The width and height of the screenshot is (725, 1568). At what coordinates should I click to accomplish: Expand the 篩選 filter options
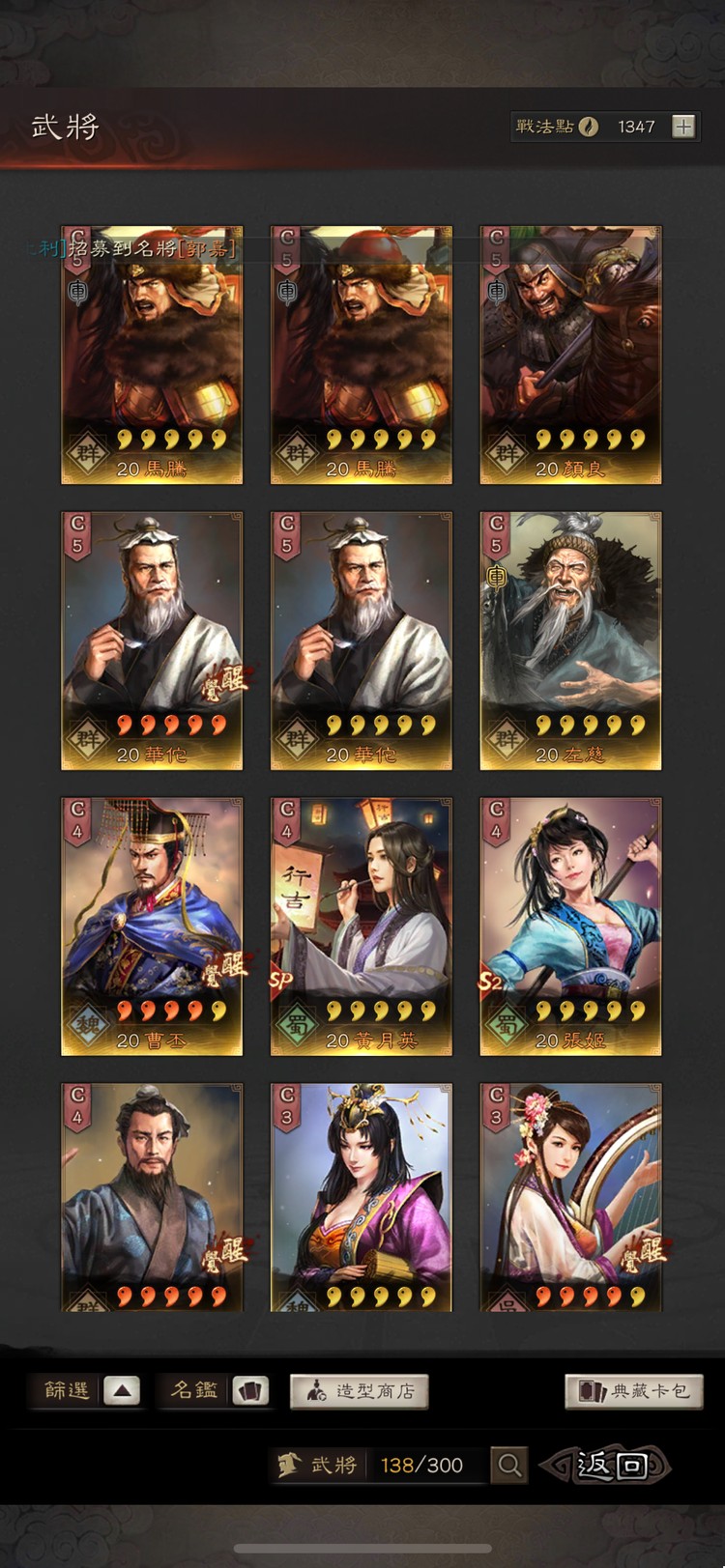[x=85, y=1390]
